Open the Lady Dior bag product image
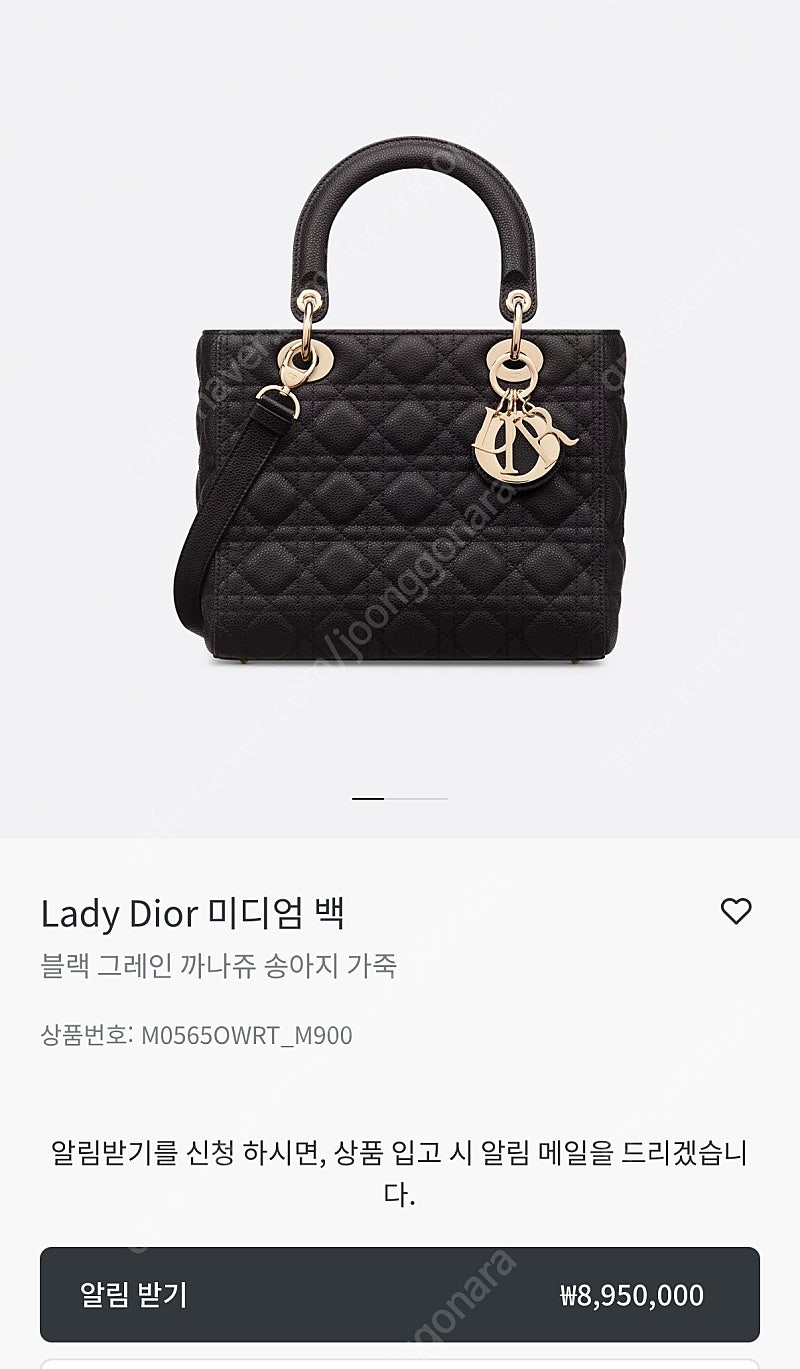Image resolution: width=800 pixels, height=1369 pixels. point(402,400)
